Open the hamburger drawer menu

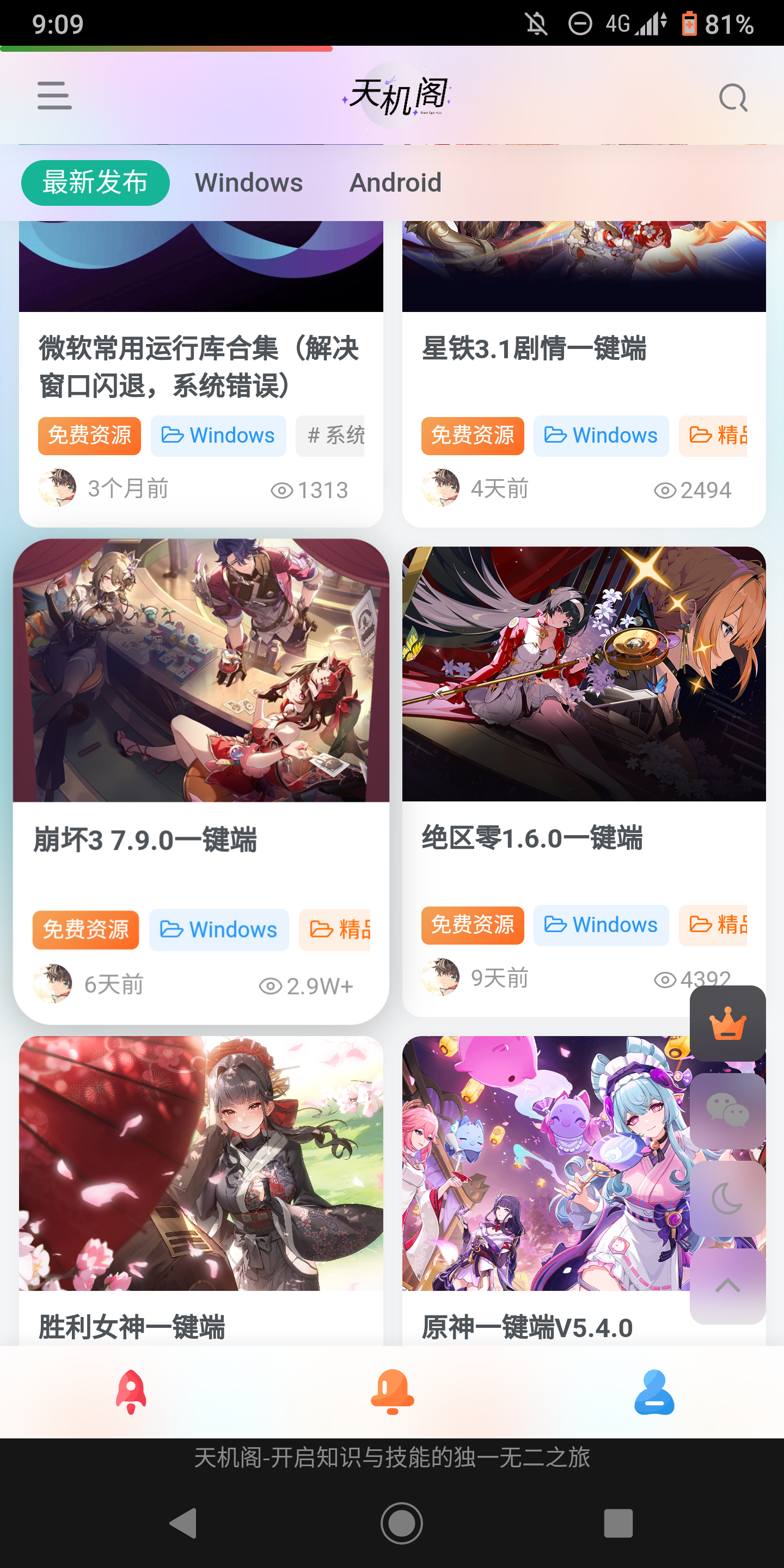54,96
